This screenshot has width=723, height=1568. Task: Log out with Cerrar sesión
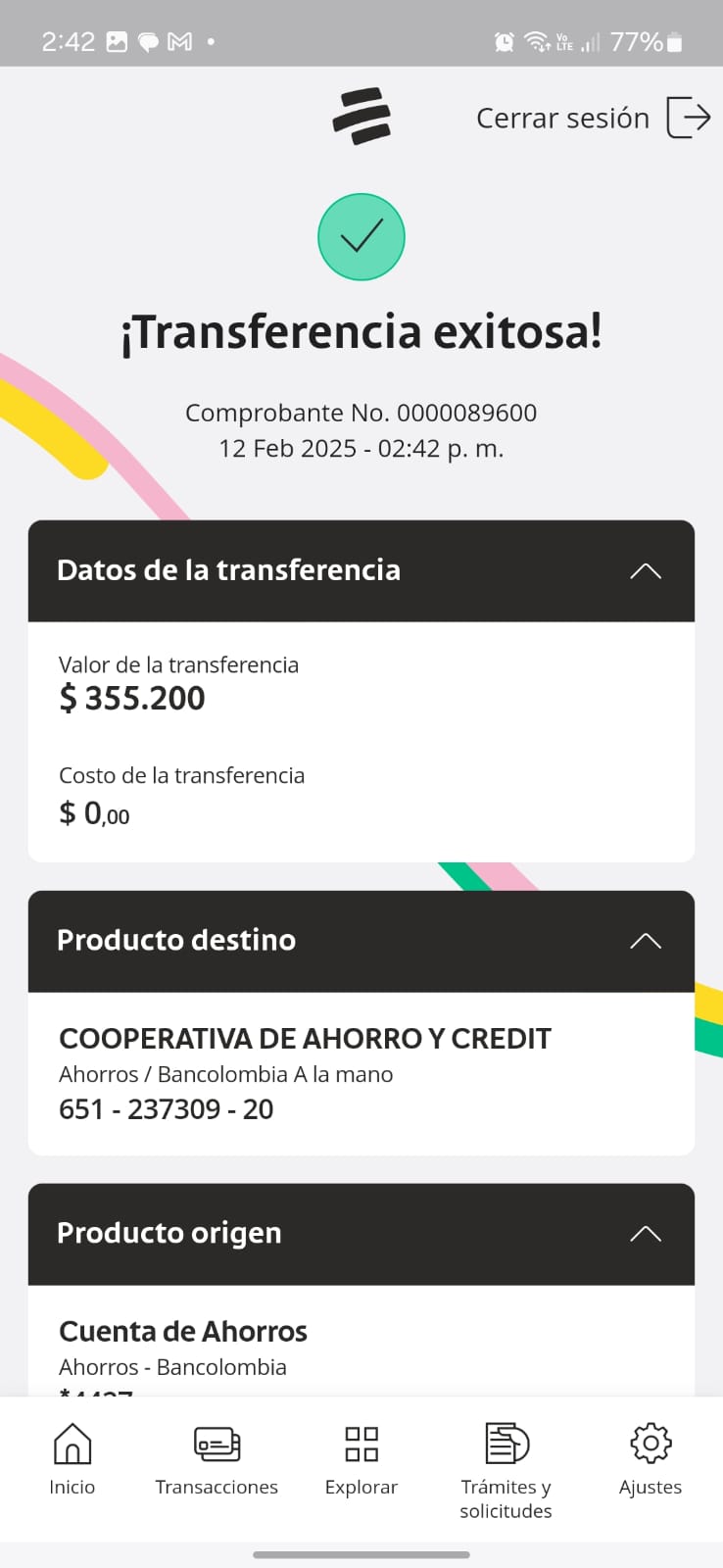[592, 118]
